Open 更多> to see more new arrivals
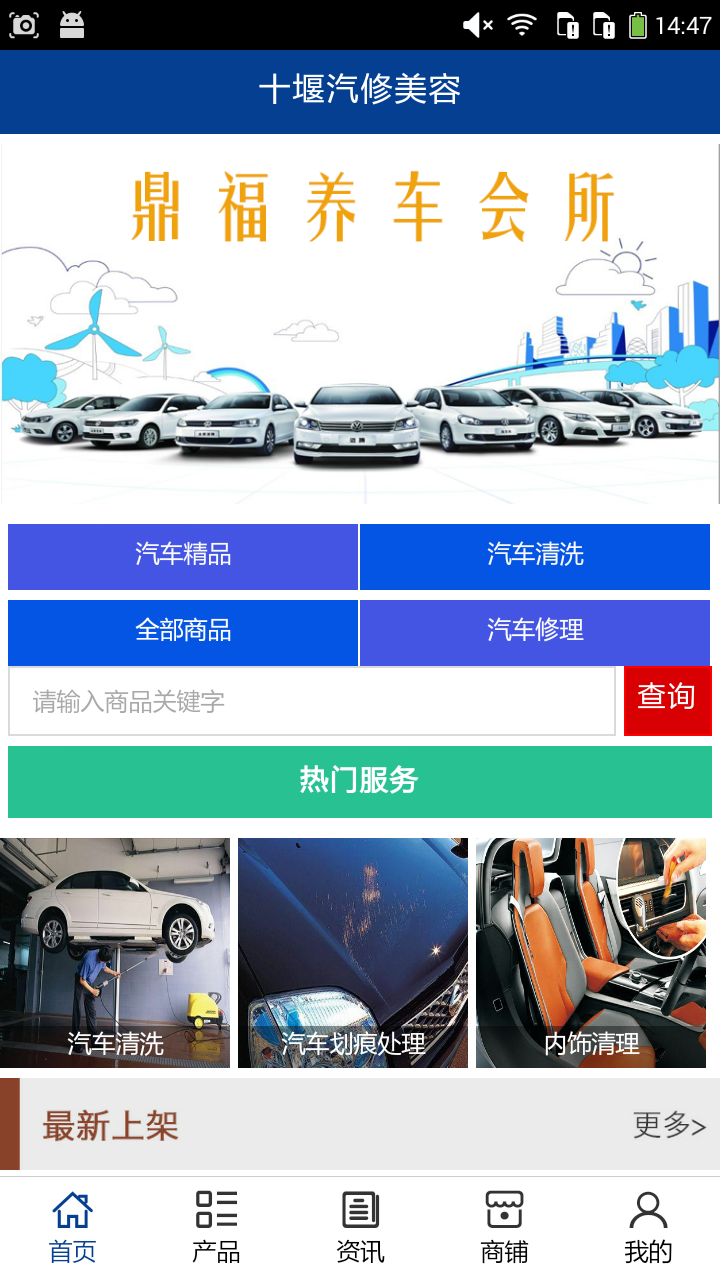This screenshot has width=720, height=1280. [x=668, y=1124]
